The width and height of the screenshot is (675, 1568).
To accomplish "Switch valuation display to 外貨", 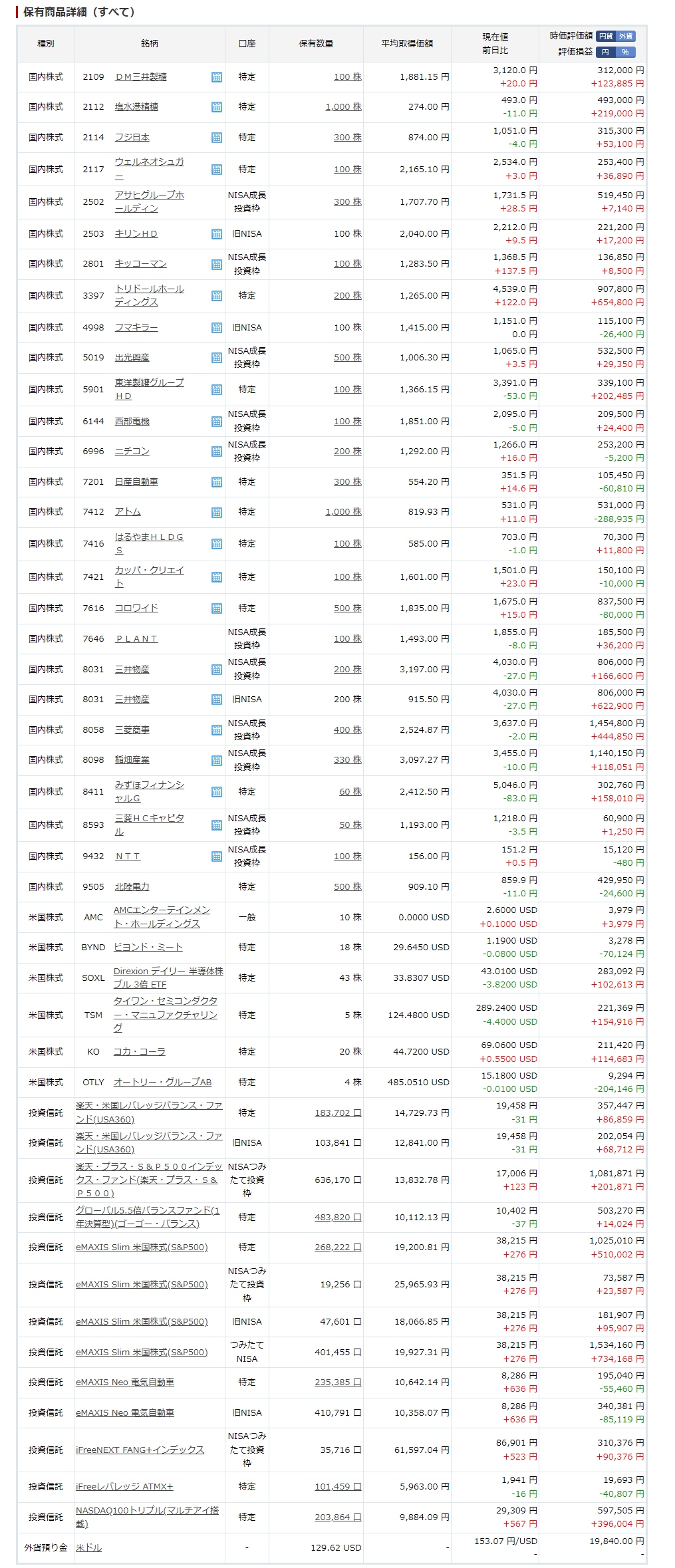I will pyautogui.click(x=626, y=37).
